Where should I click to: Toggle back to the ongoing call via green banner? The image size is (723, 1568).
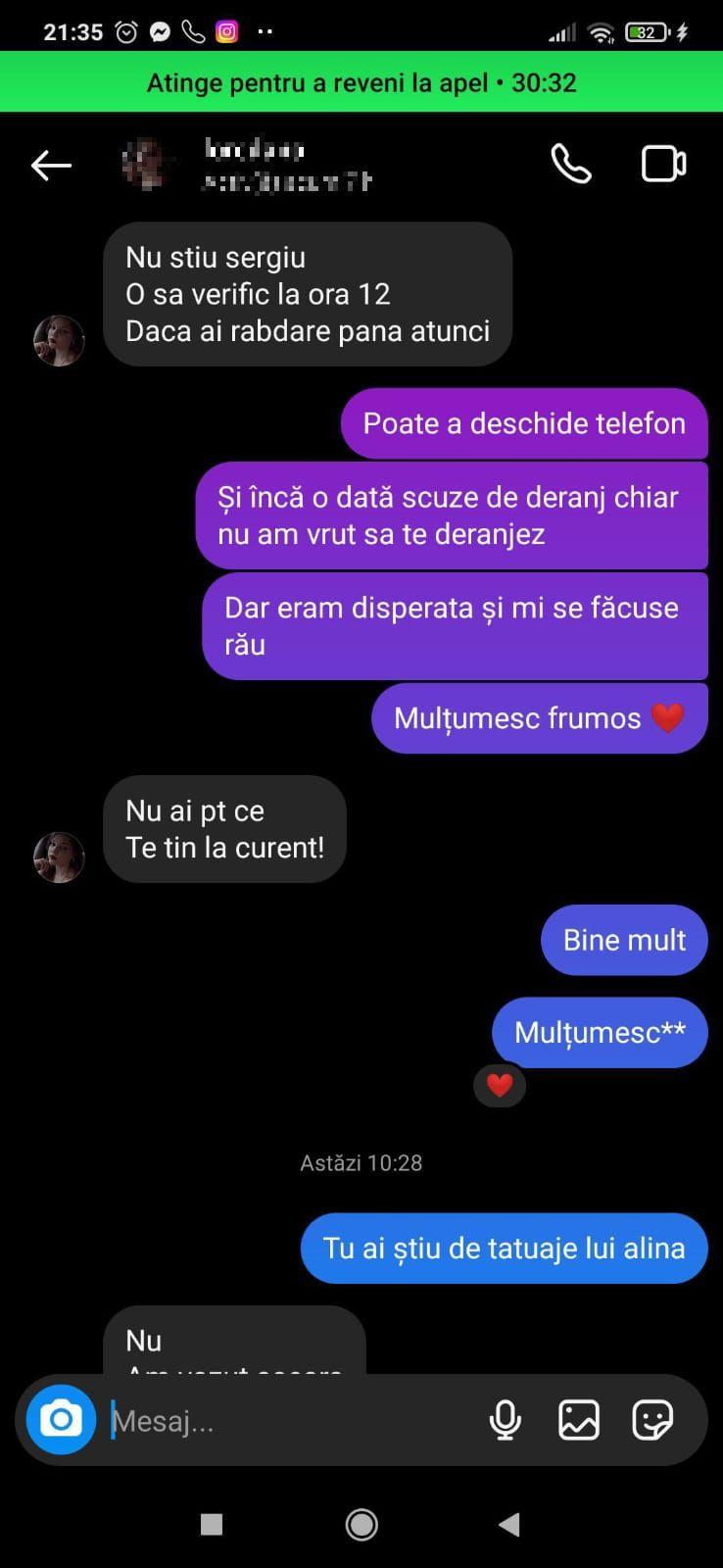click(361, 82)
